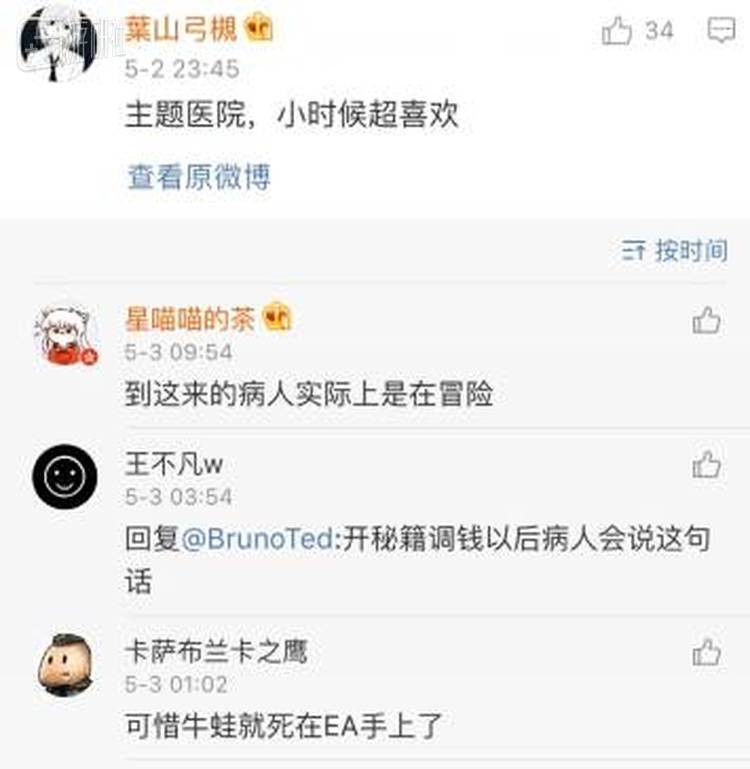750x769 pixels.
Task: Like 星喵喵的茶's reply
Action: pyautogui.click(x=707, y=320)
